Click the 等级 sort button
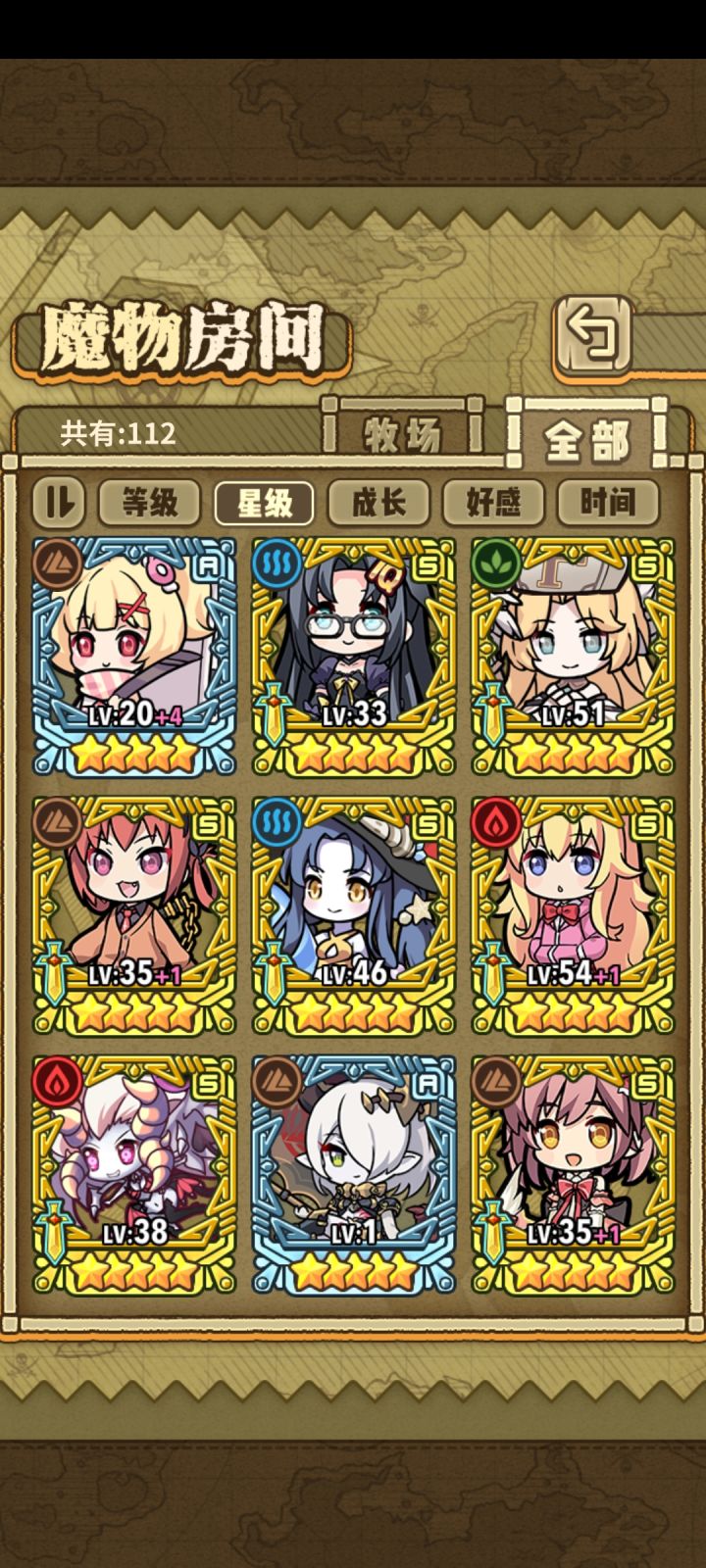This screenshot has height=1568, width=706. [148, 502]
